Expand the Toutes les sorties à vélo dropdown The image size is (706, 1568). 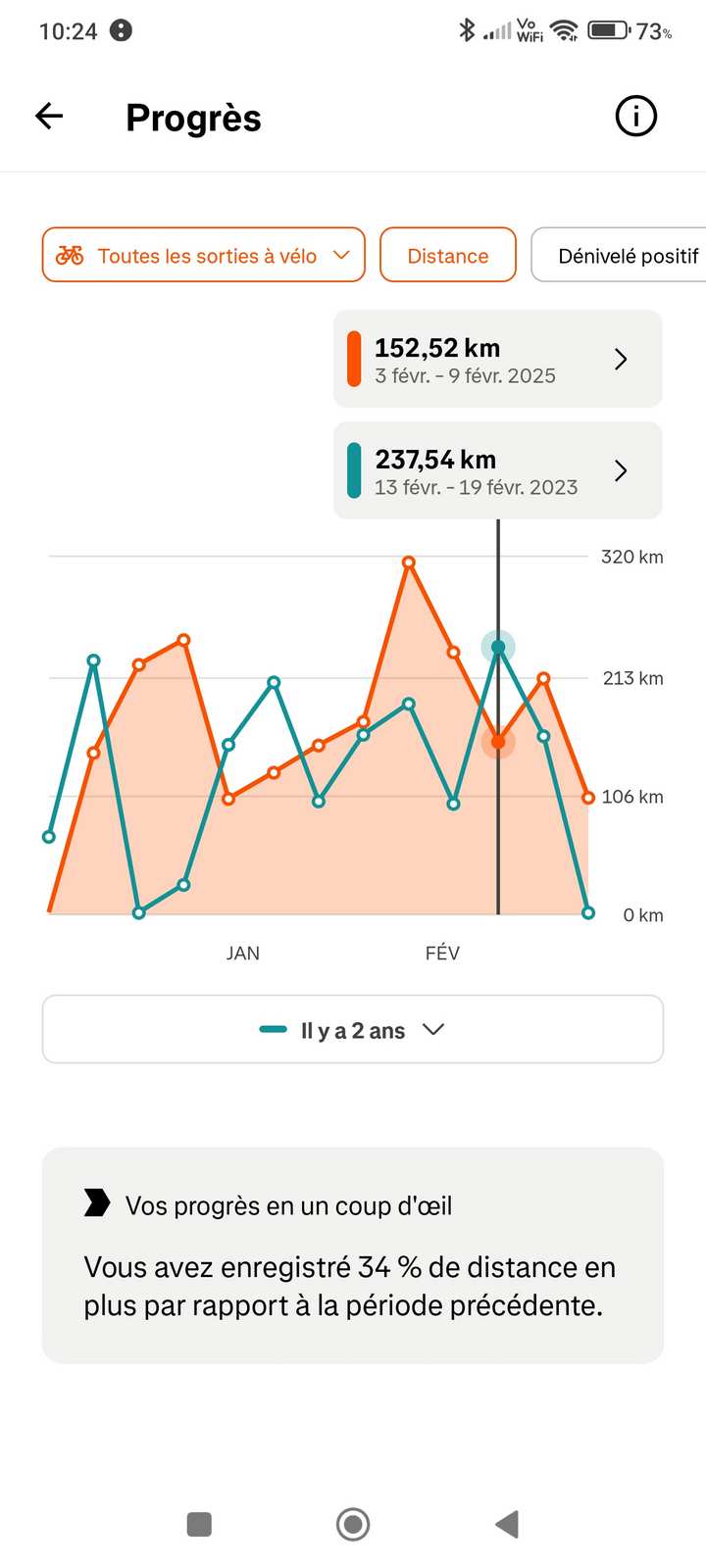204,255
